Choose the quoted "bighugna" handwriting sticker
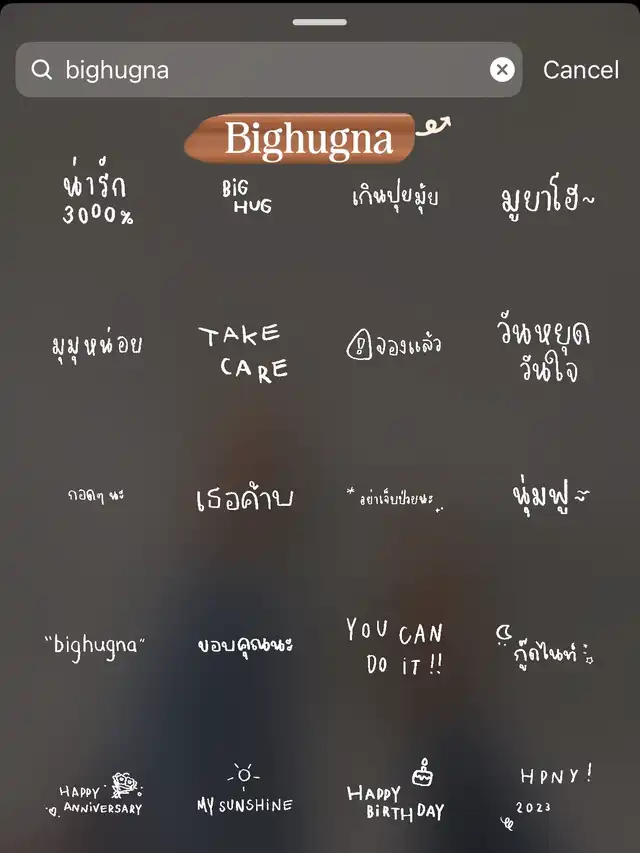The height and width of the screenshot is (853, 640). [x=95, y=646]
